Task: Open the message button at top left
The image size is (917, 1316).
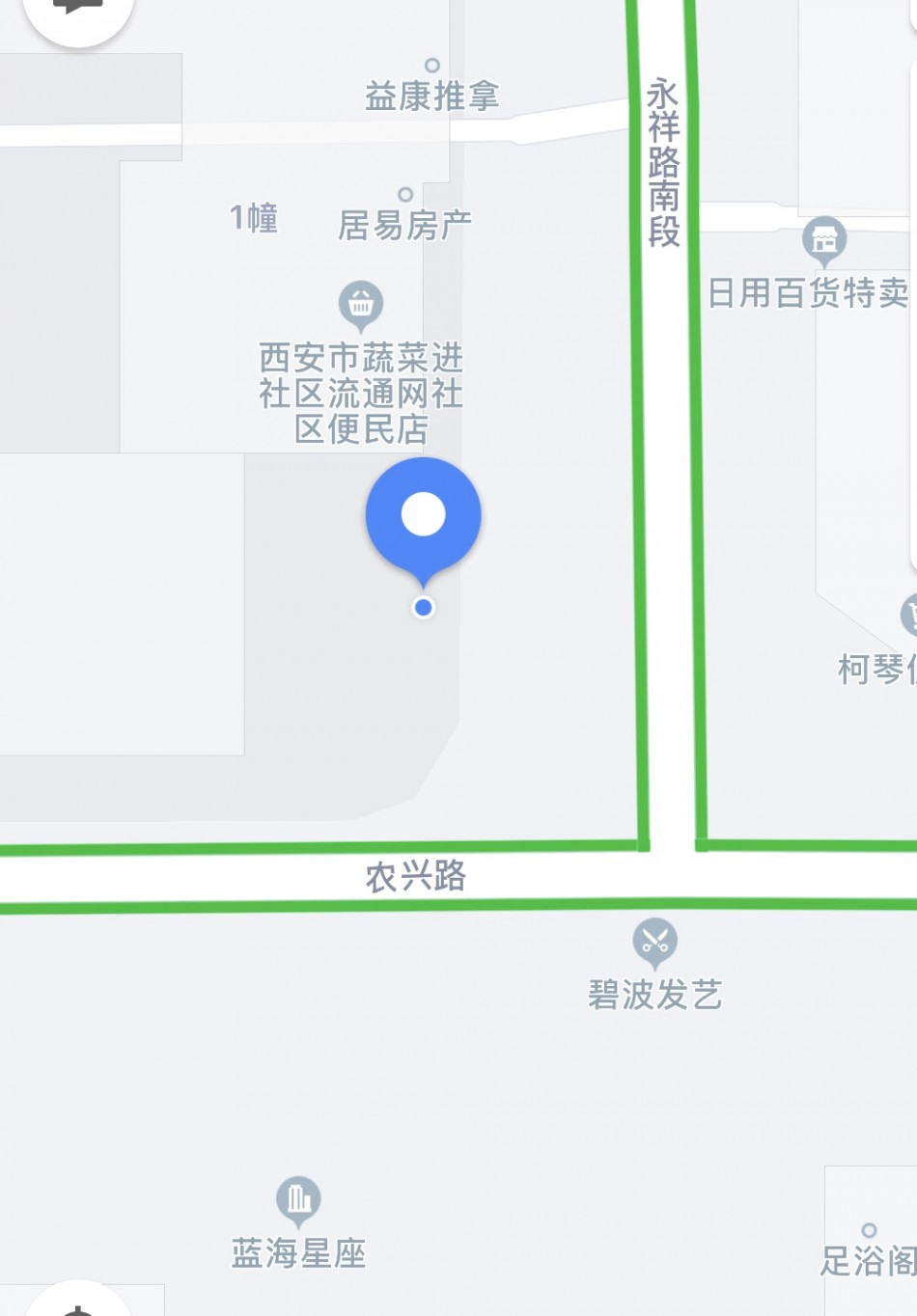Action: point(77,10)
